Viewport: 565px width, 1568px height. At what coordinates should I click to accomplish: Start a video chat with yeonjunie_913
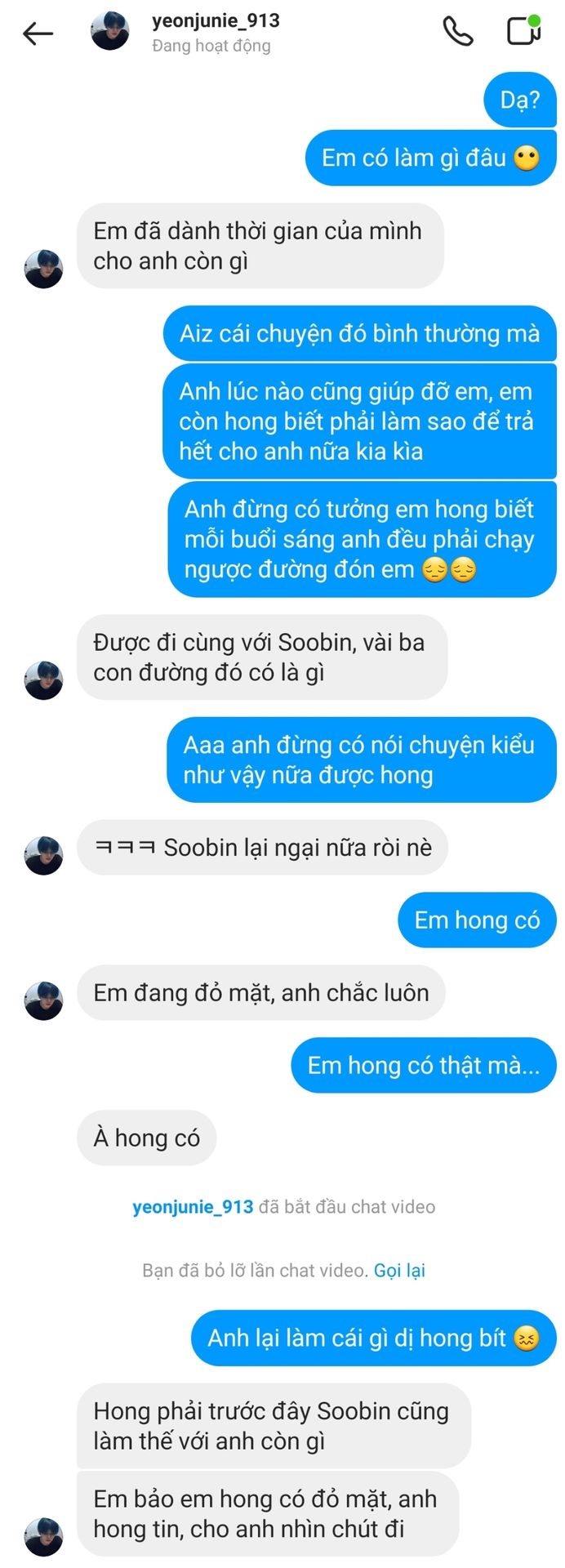coord(523,31)
